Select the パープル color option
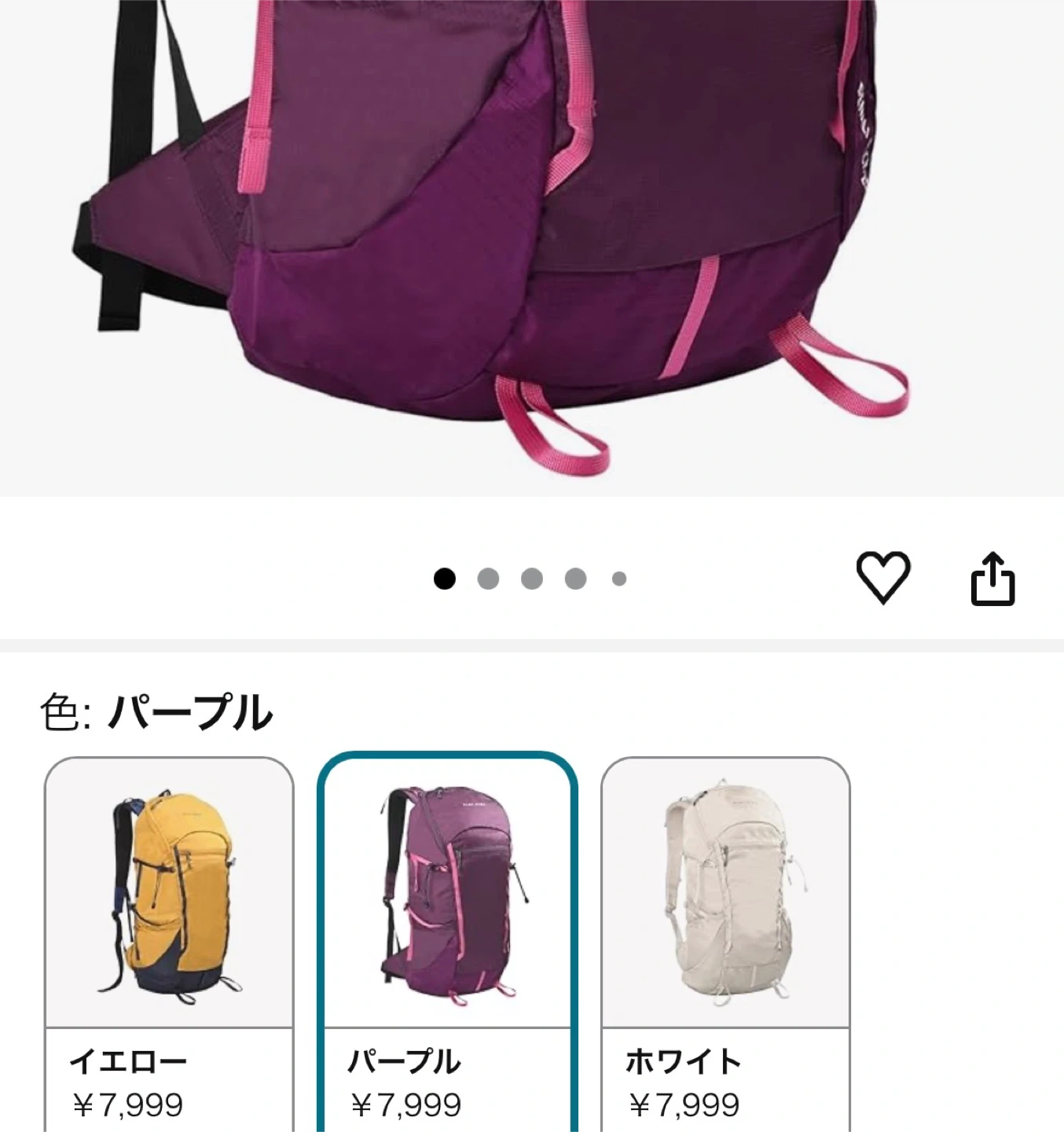Image resolution: width=1064 pixels, height=1132 pixels. 447,943
